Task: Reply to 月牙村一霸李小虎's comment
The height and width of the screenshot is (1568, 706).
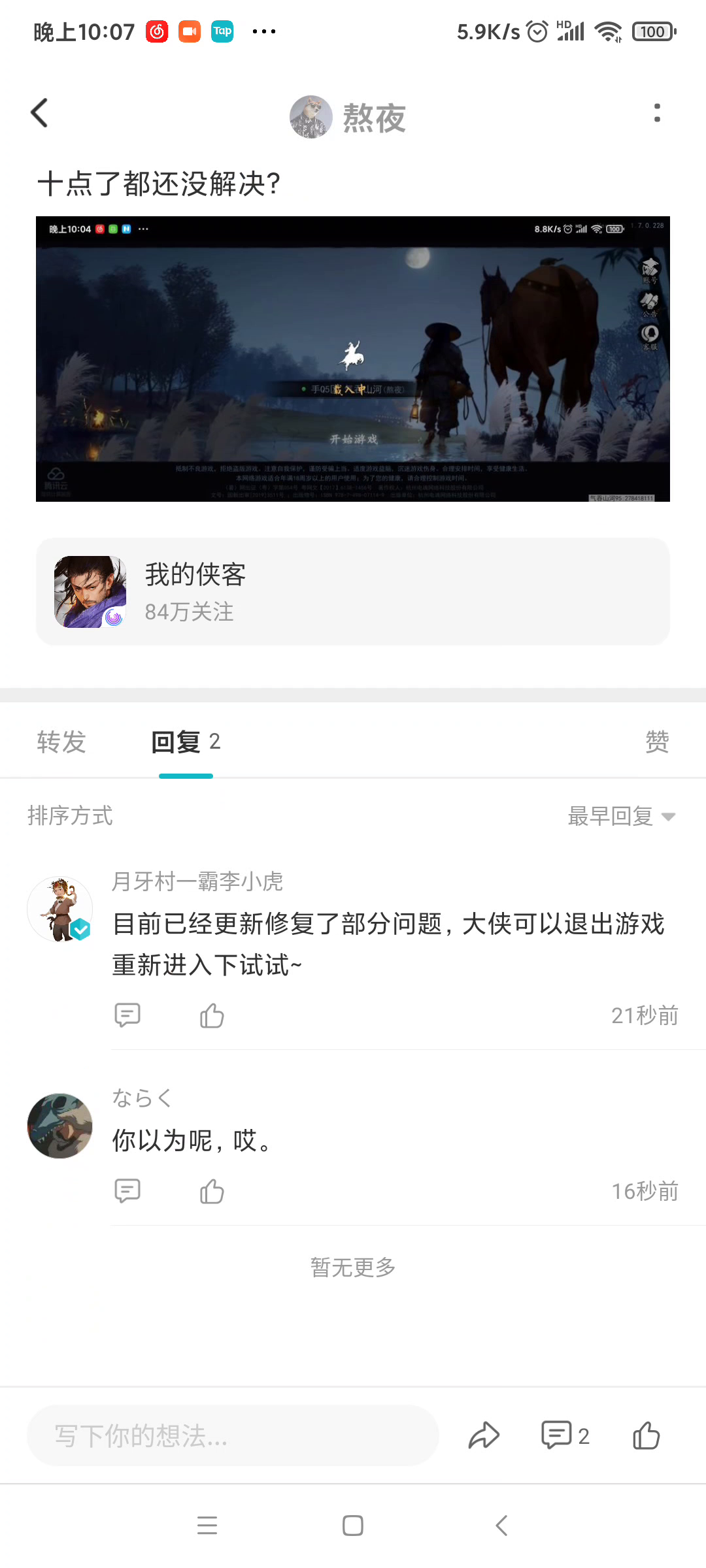Action: (127, 1015)
